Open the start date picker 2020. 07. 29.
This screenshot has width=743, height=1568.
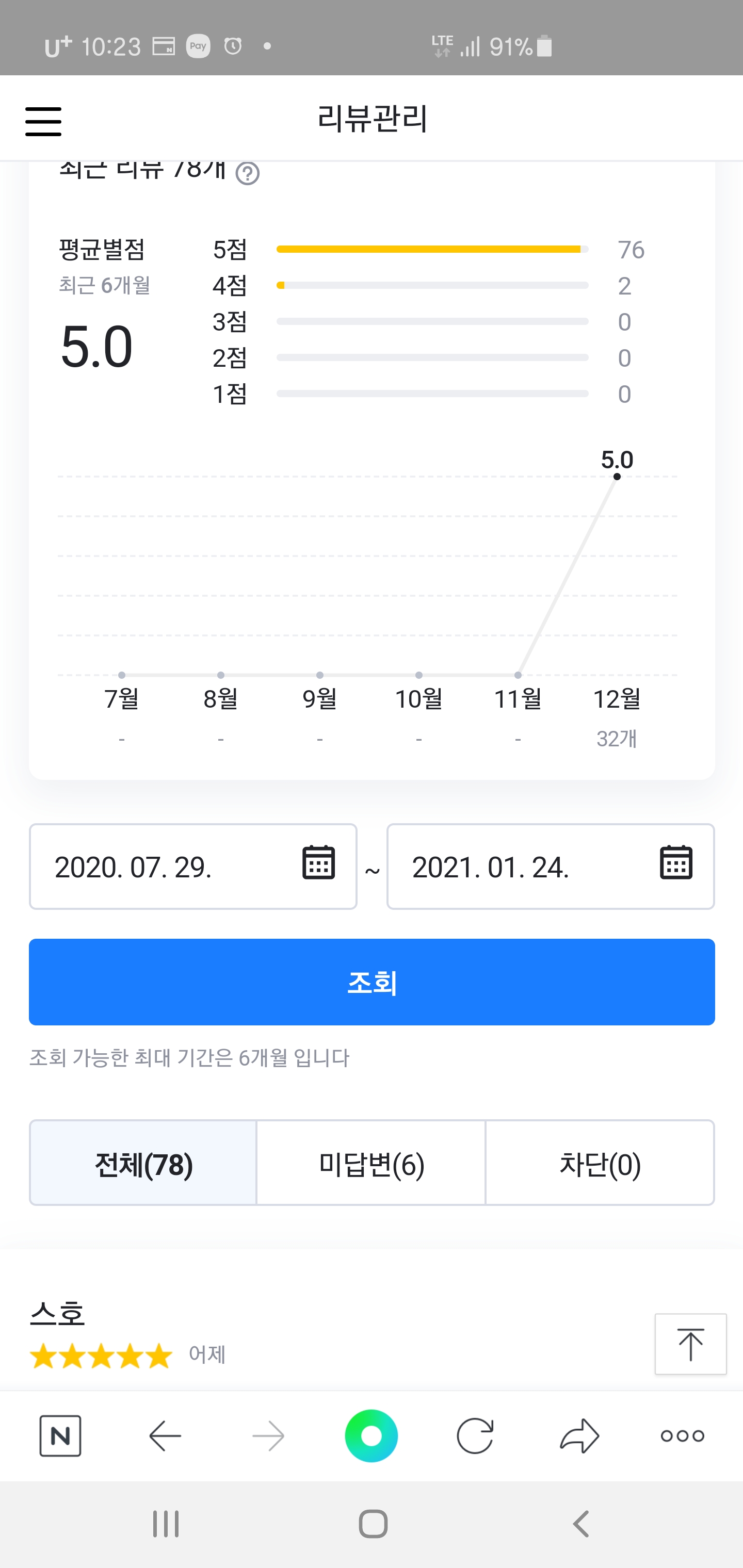[x=193, y=866]
